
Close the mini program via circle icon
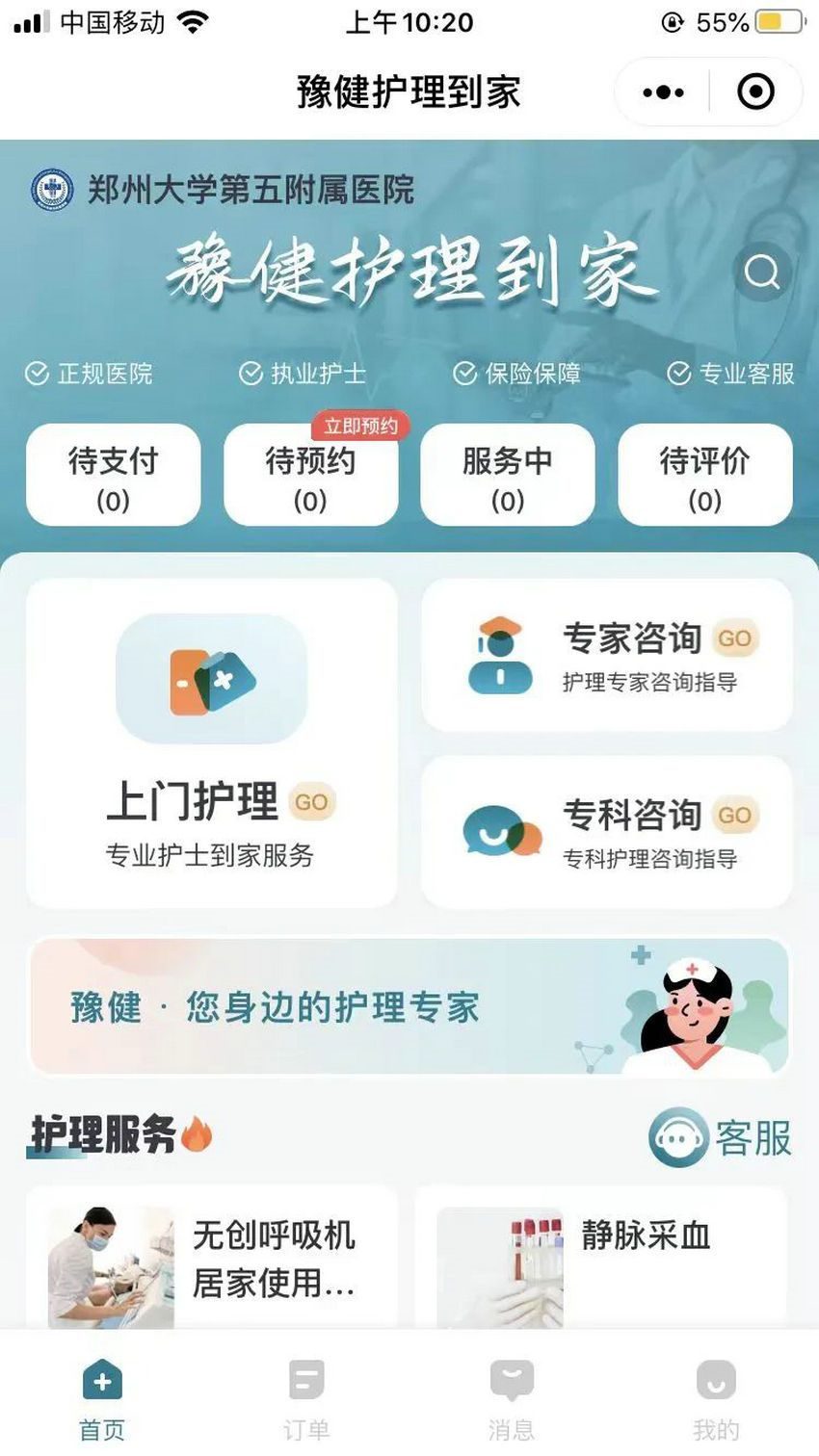(x=755, y=92)
